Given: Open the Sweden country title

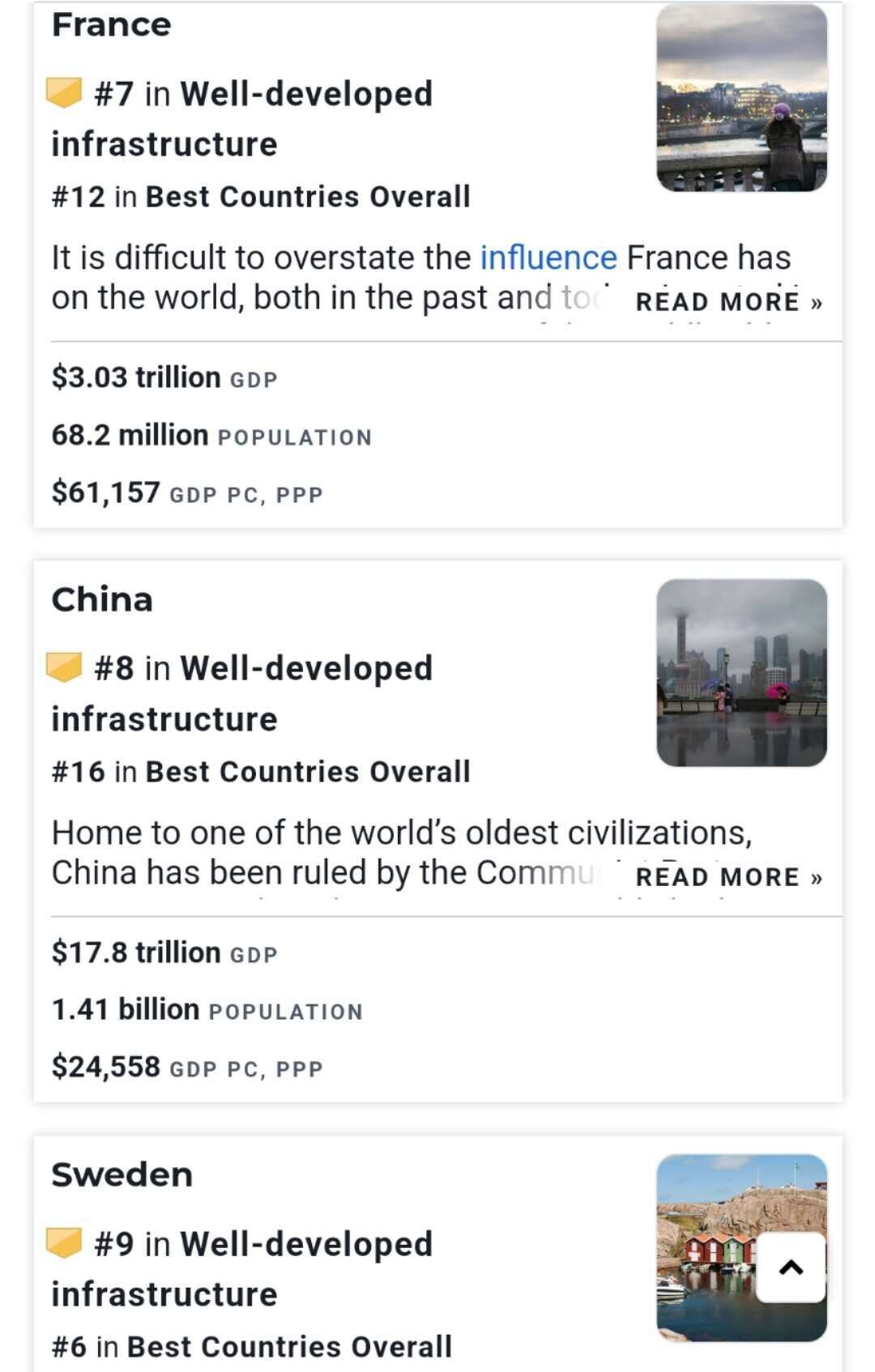Looking at the screenshot, I should point(122,1175).
